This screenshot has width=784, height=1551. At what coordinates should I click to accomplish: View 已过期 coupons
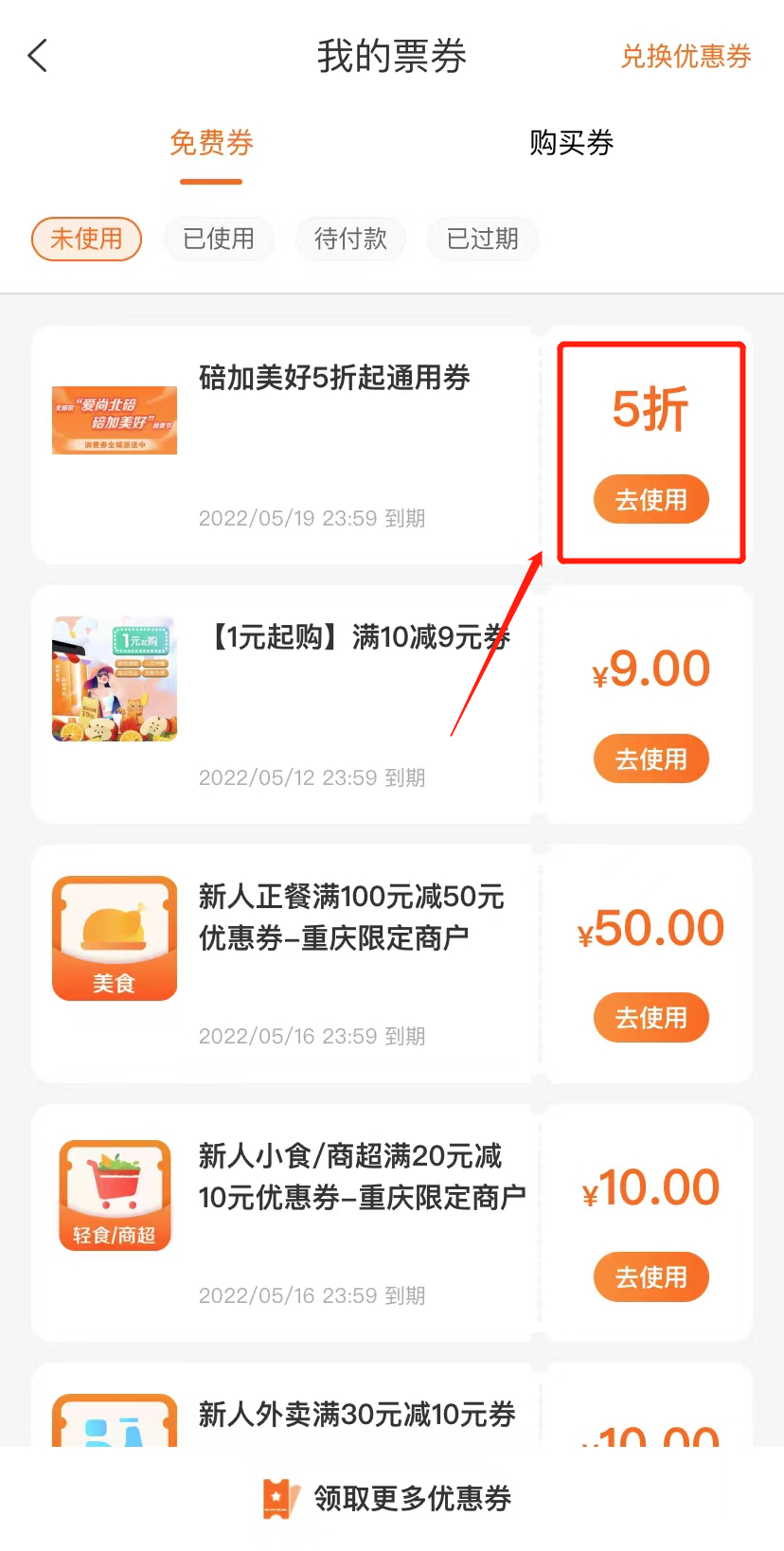(x=482, y=239)
